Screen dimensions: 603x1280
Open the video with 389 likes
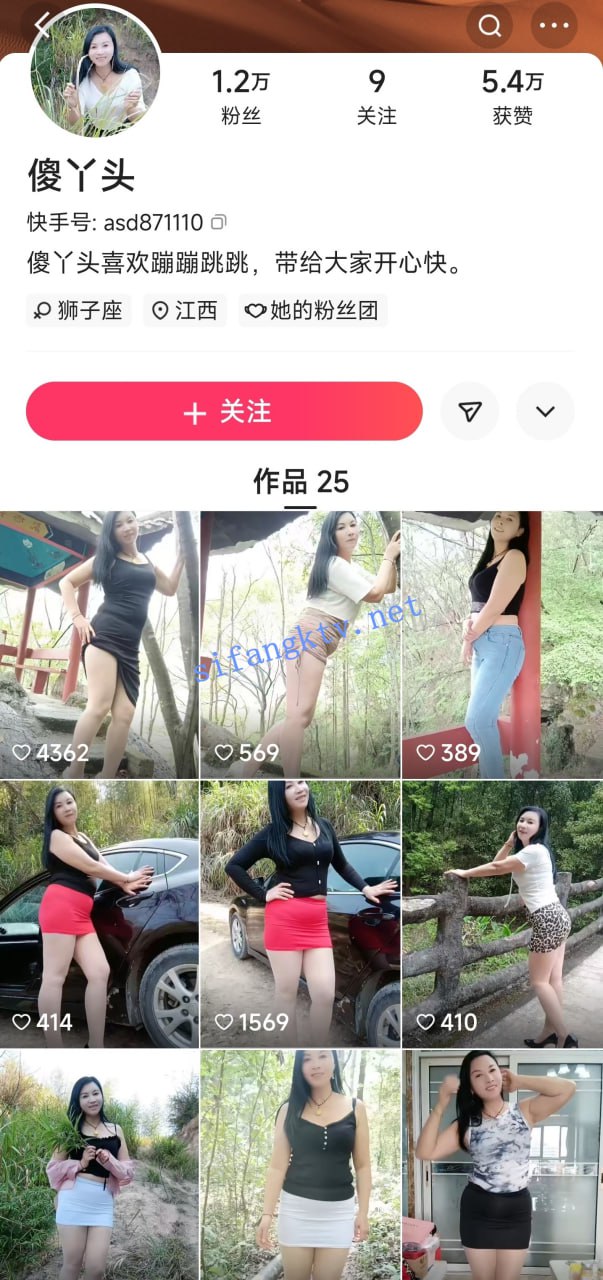(x=502, y=645)
